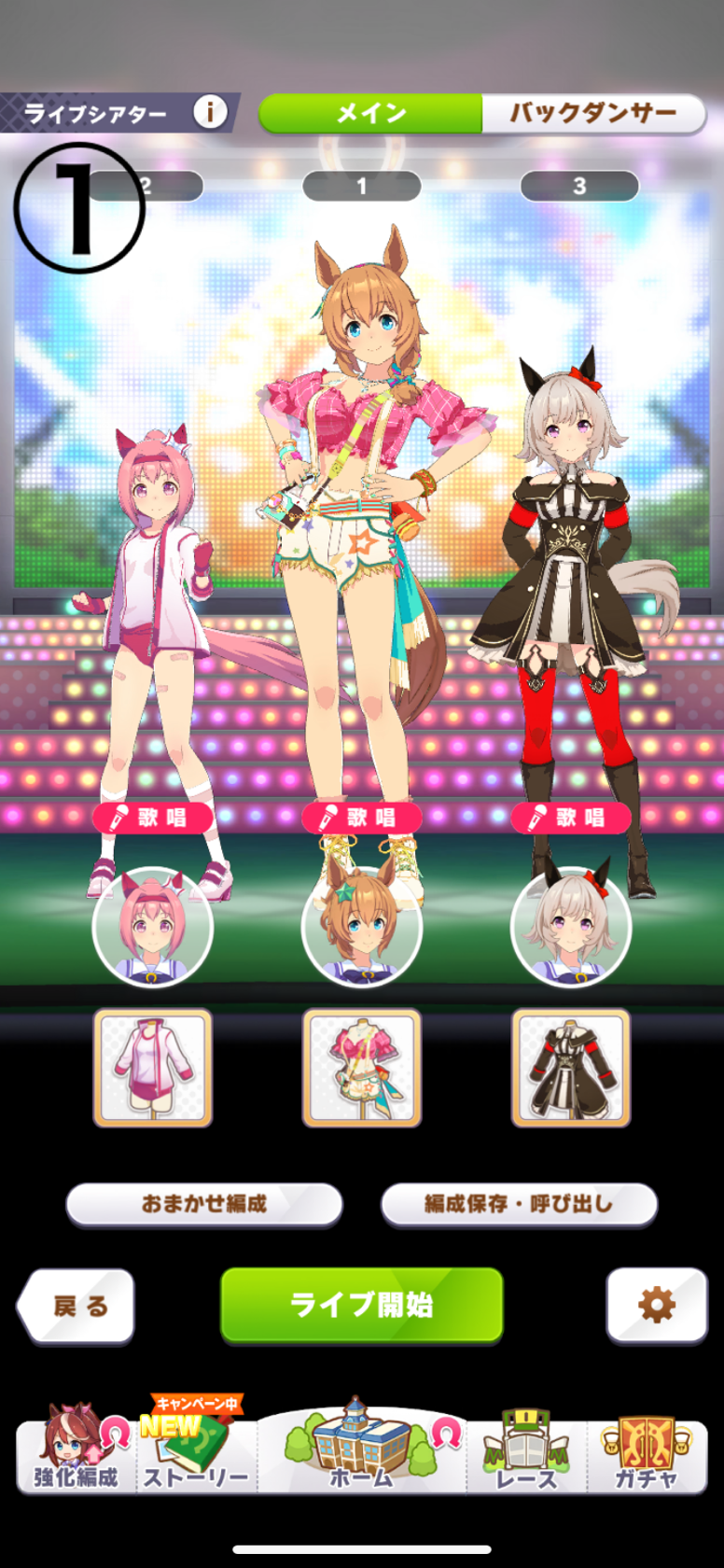Open 編成保存・呼び出し
The width and height of the screenshot is (724, 1568).
pyautogui.click(x=519, y=1204)
